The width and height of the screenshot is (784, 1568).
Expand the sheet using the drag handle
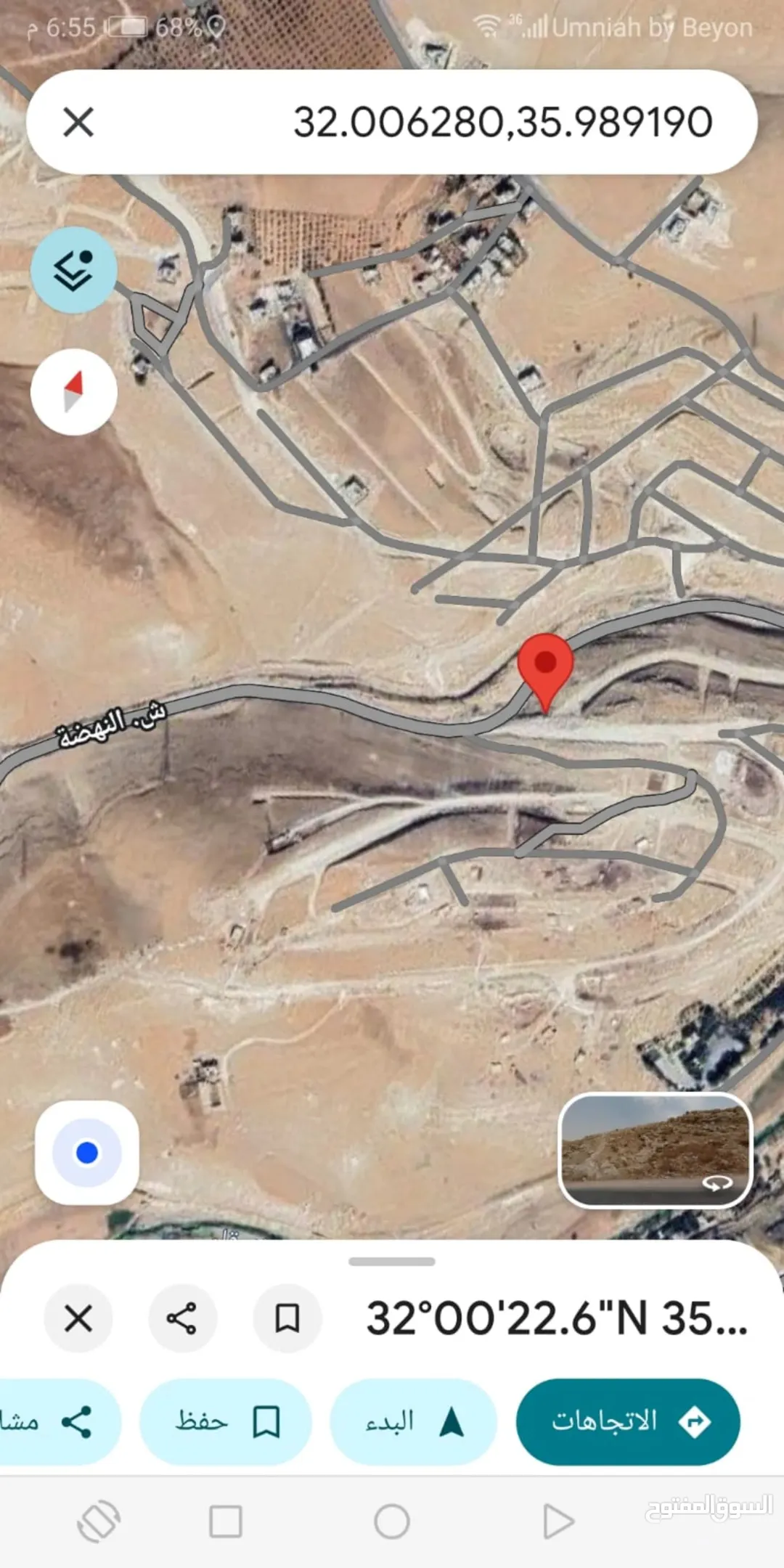click(x=392, y=1262)
